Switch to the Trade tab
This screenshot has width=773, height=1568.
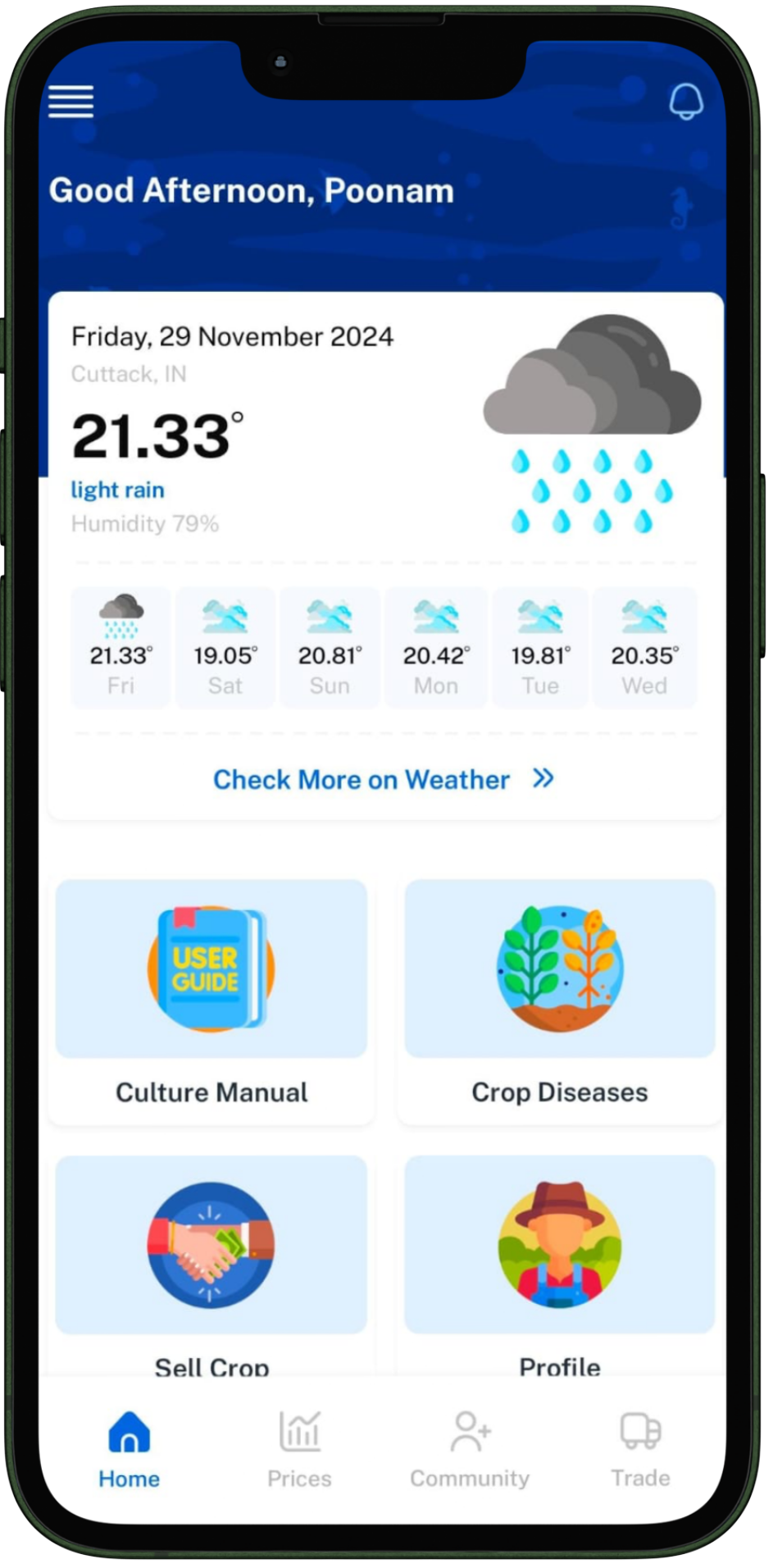tap(640, 1449)
